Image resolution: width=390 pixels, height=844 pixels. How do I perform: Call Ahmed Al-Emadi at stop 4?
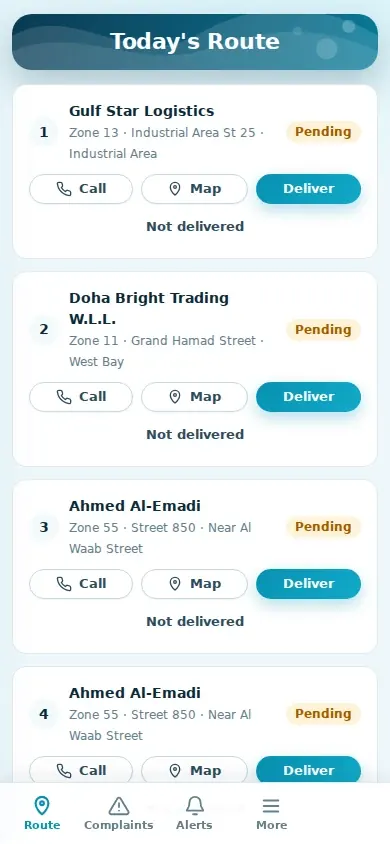pos(81,770)
